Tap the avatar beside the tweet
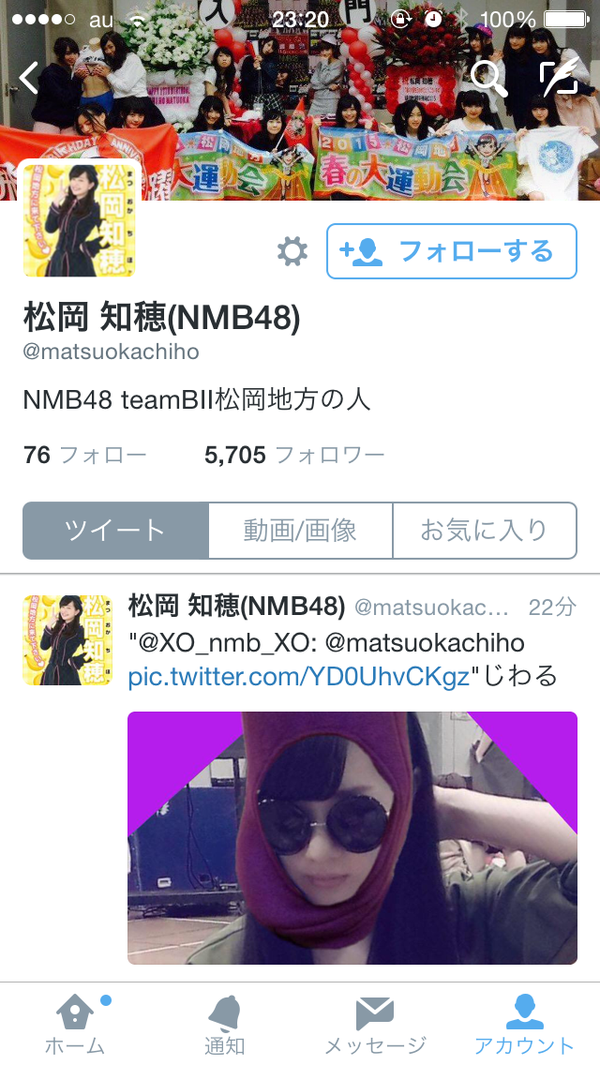Screen dimensions: 600x1065 tap(67, 640)
